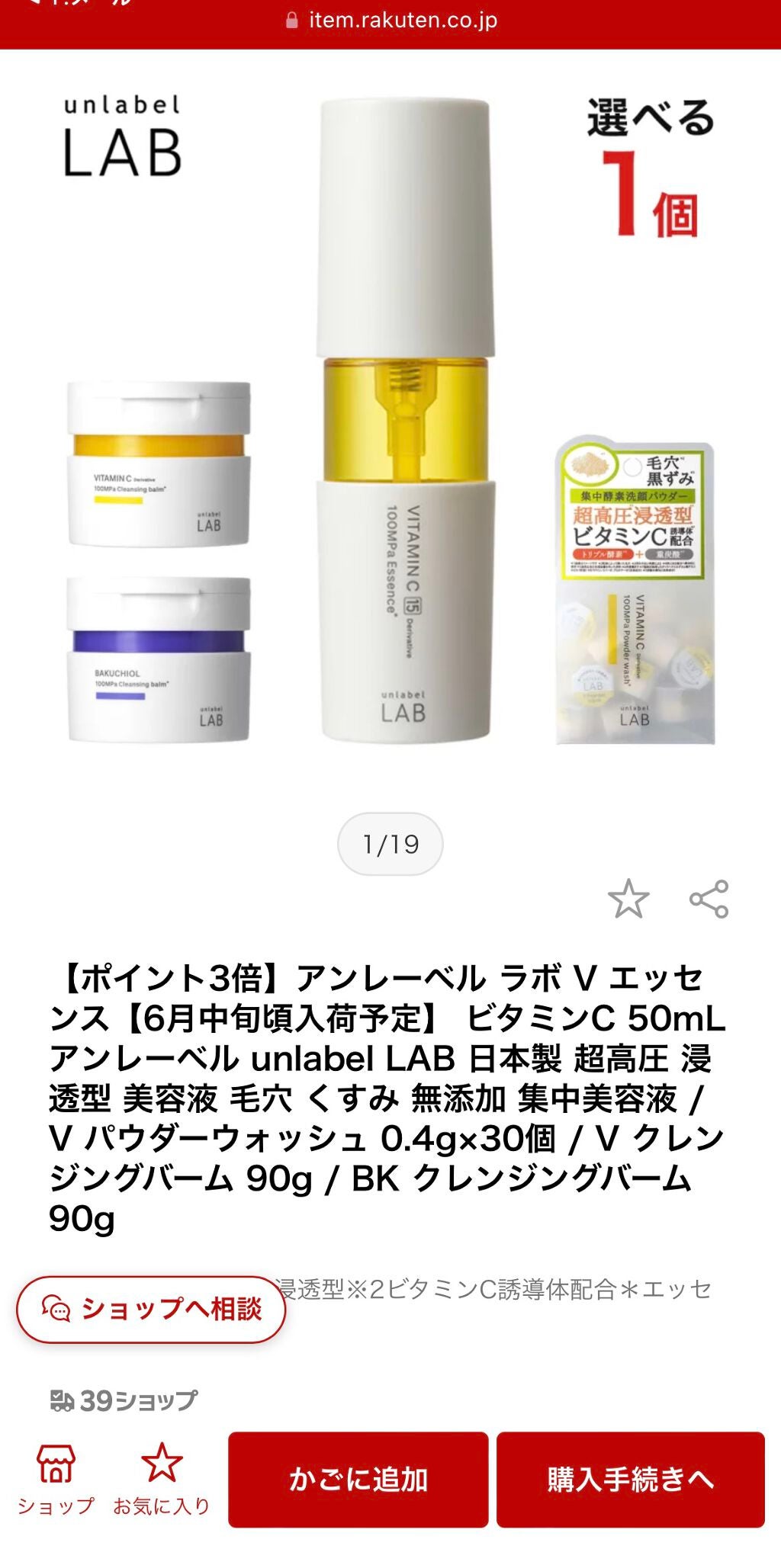Open the ショップ page

56,1478
